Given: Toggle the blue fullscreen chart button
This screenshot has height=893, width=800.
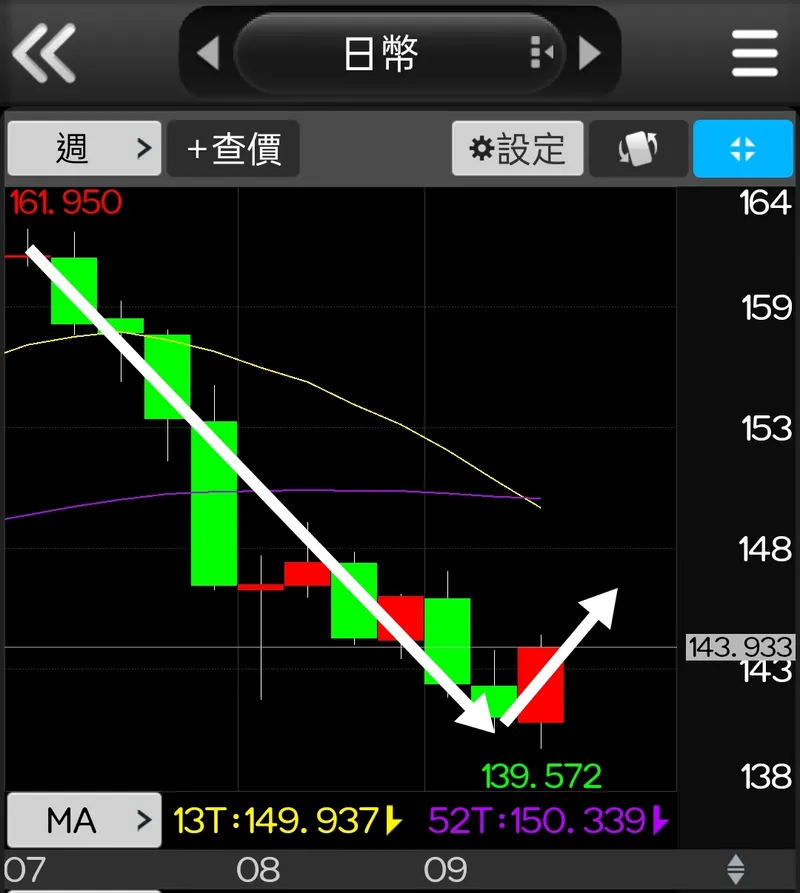Looking at the screenshot, I should (x=742, y=149).
